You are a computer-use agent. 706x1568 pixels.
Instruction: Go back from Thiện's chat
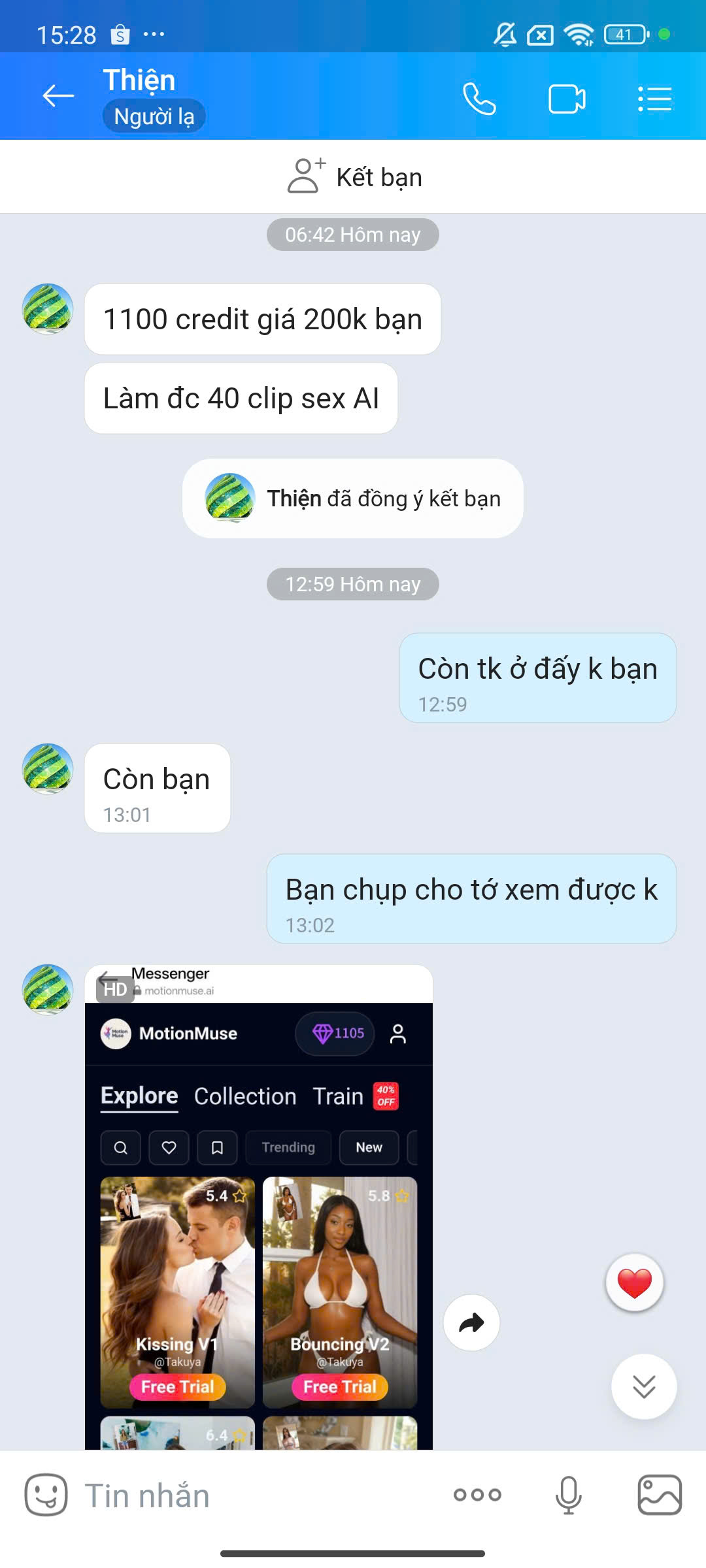tap(58, 97)
